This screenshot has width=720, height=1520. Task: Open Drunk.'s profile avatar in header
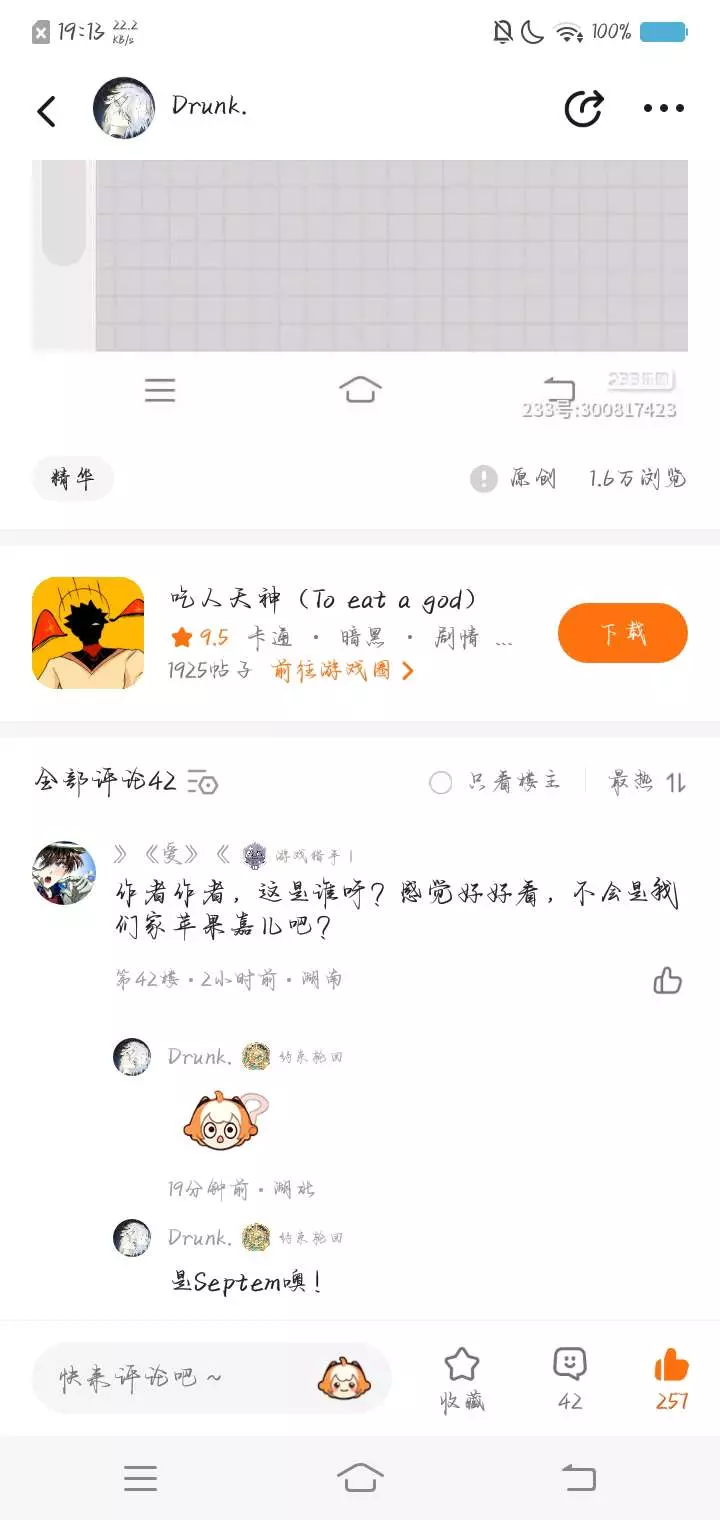point(124,108)
